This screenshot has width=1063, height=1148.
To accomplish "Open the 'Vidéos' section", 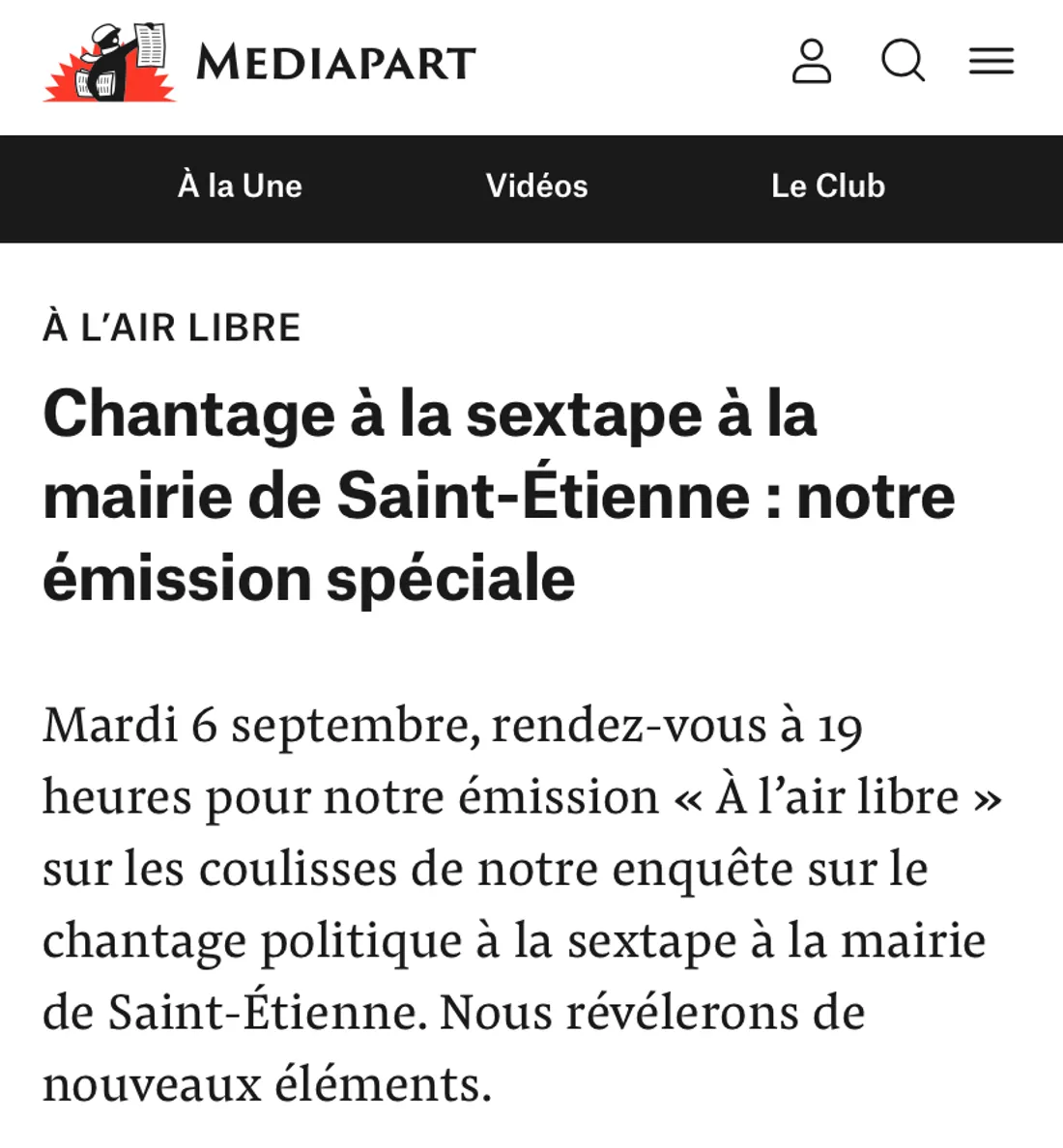I will 536,187.
